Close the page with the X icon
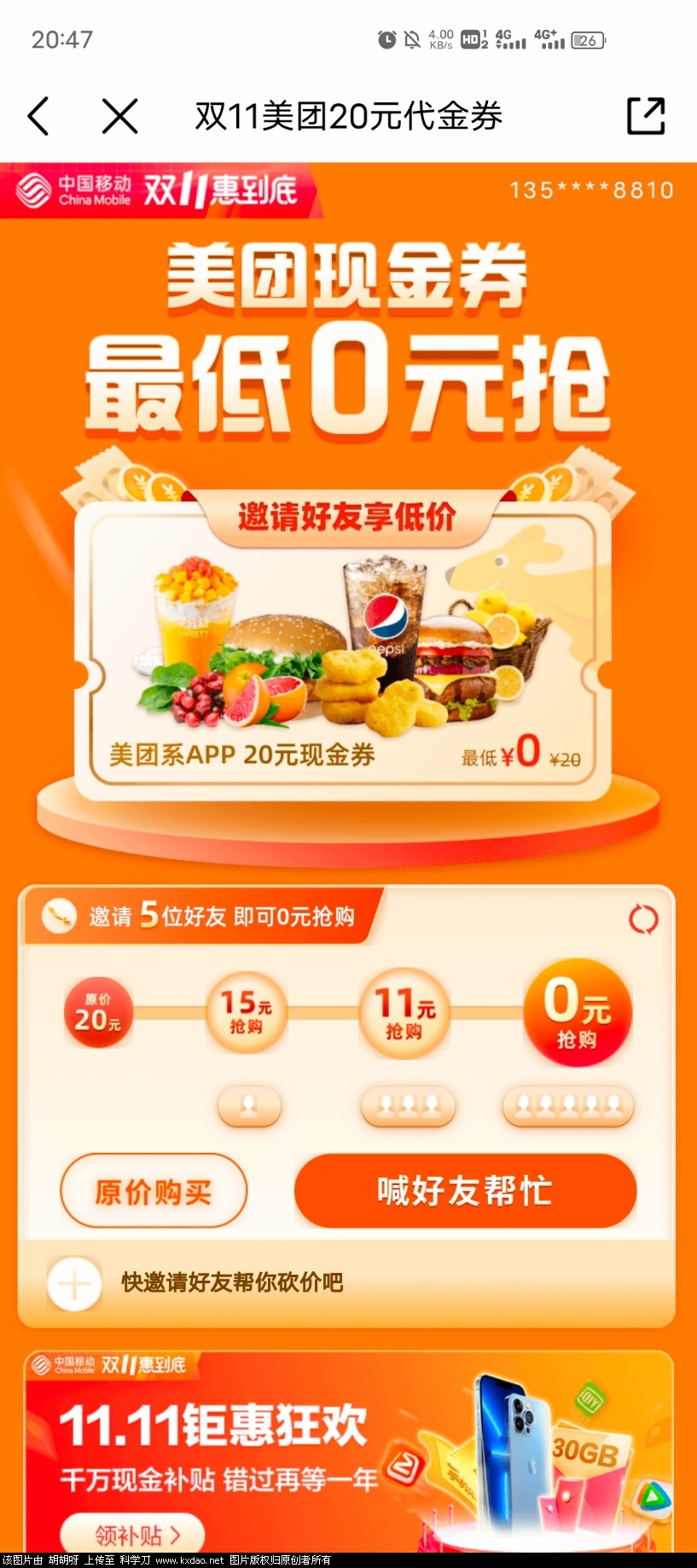The width and height of the screenshot is (697, 1568). coord(119,116)
